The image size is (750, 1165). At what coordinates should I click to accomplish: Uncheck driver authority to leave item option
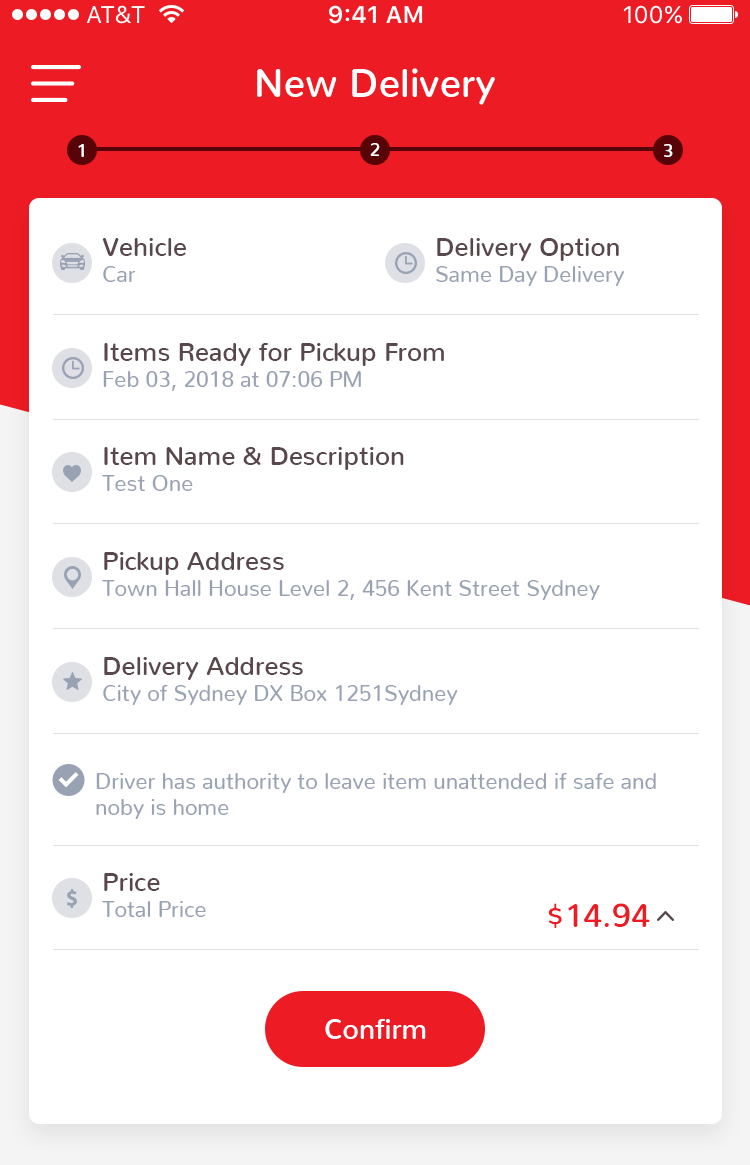coord(68,780)
